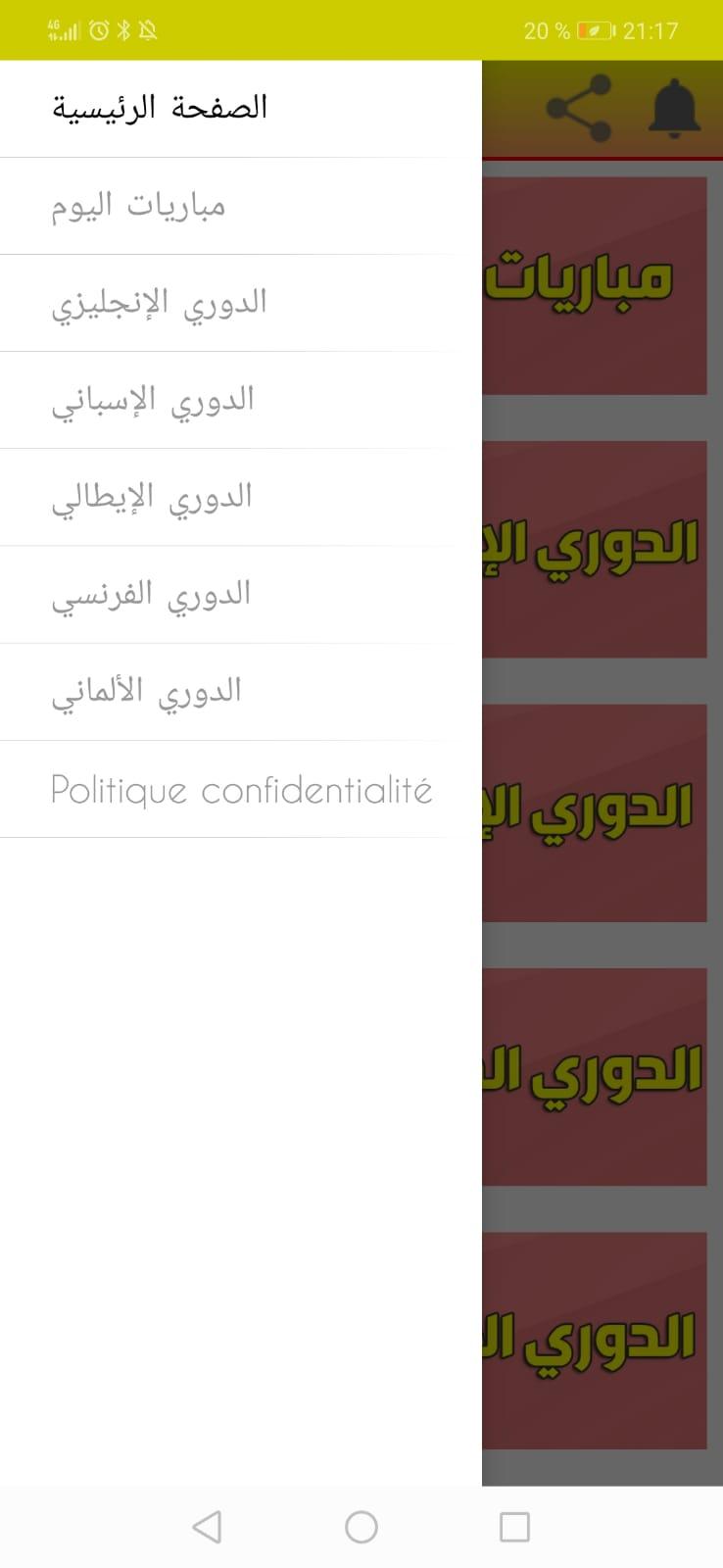This screenshot has width=723, height=1568.
Task: Open الدوري الإنجليزي menu item
Action: coord(160,303)
